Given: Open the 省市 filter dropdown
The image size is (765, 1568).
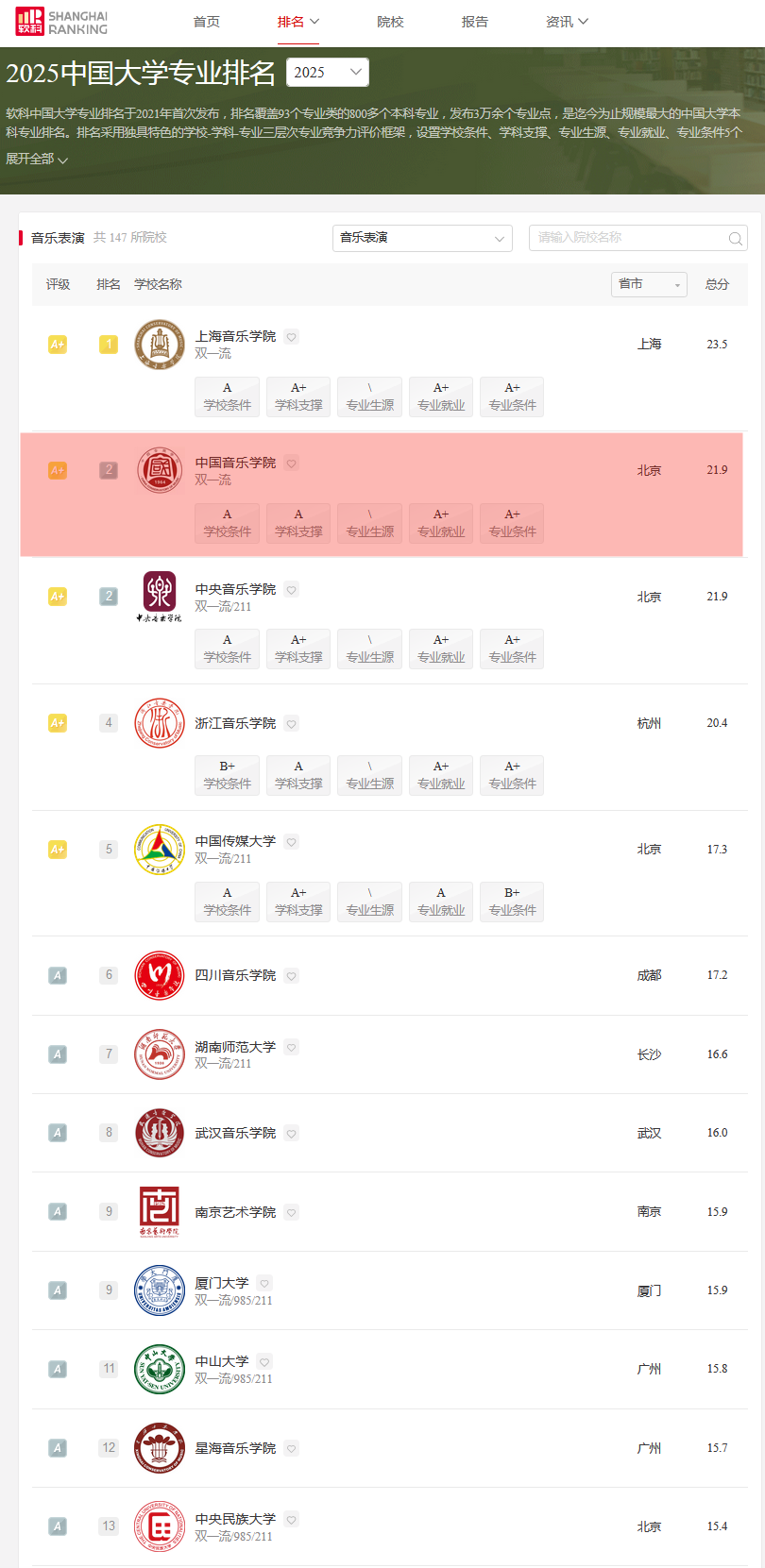Looking at the screenshot, I should pos(649,284).
